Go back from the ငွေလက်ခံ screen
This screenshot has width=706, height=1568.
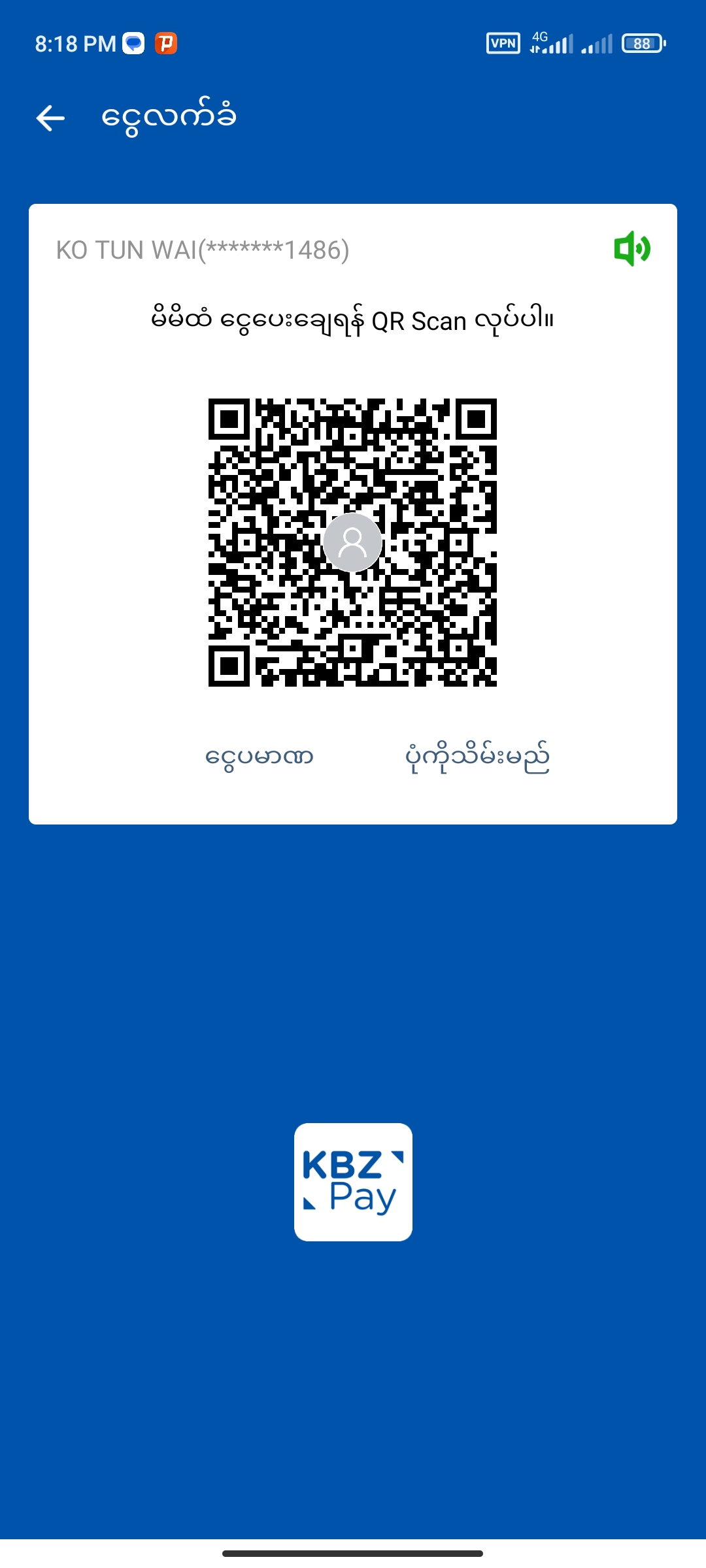coord(50,118)
